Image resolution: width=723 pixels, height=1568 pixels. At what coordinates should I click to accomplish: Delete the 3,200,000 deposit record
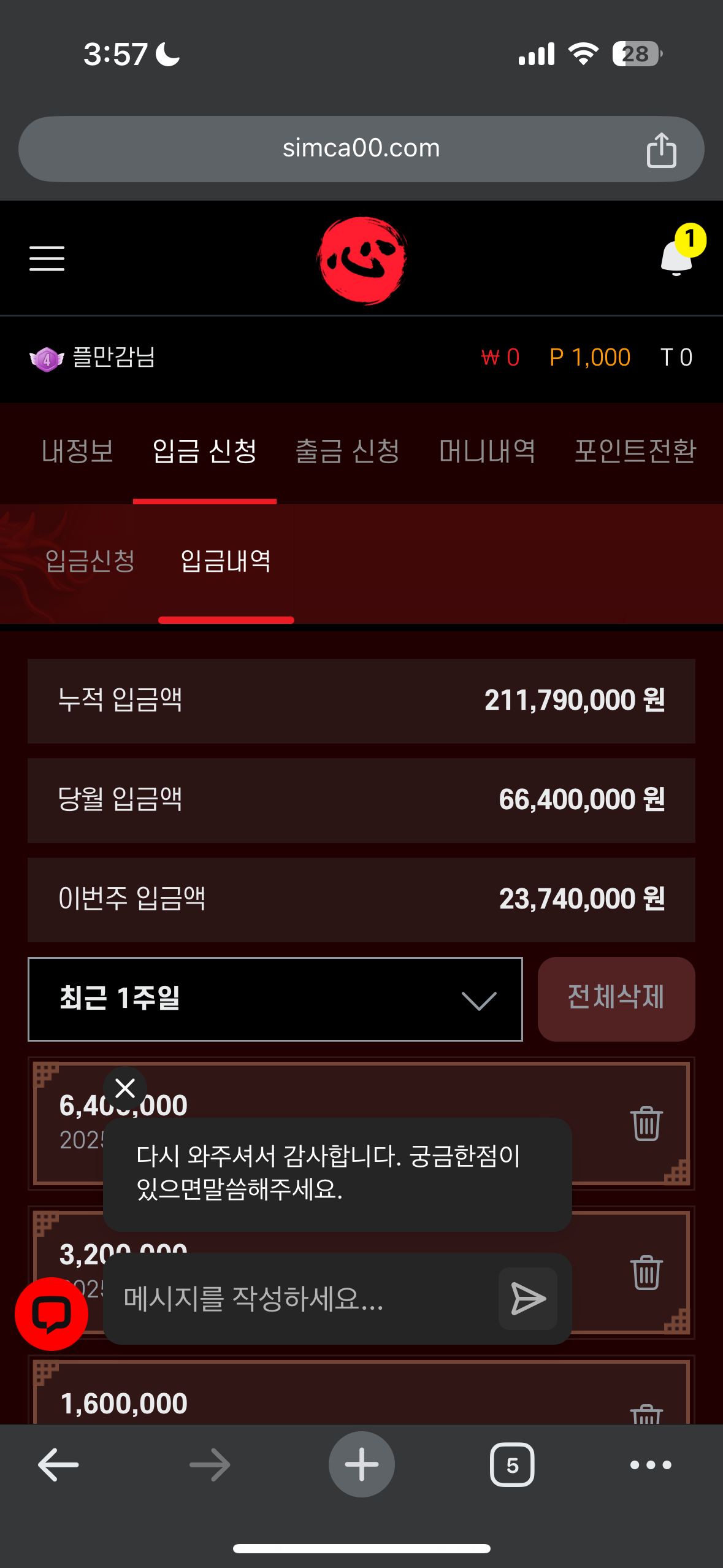point(646,1273)
